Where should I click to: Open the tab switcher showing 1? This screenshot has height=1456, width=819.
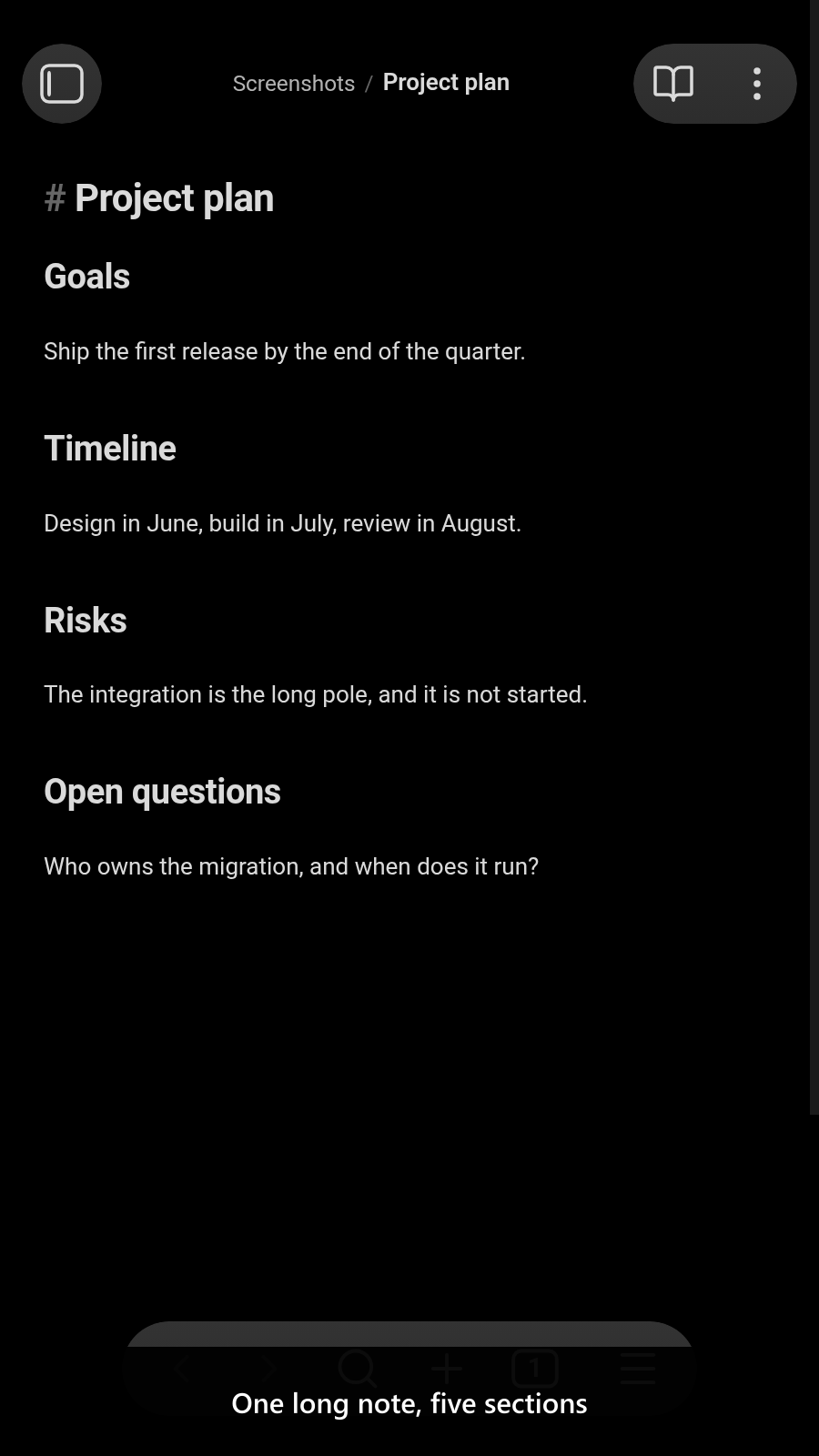(x=535, y=1368)
